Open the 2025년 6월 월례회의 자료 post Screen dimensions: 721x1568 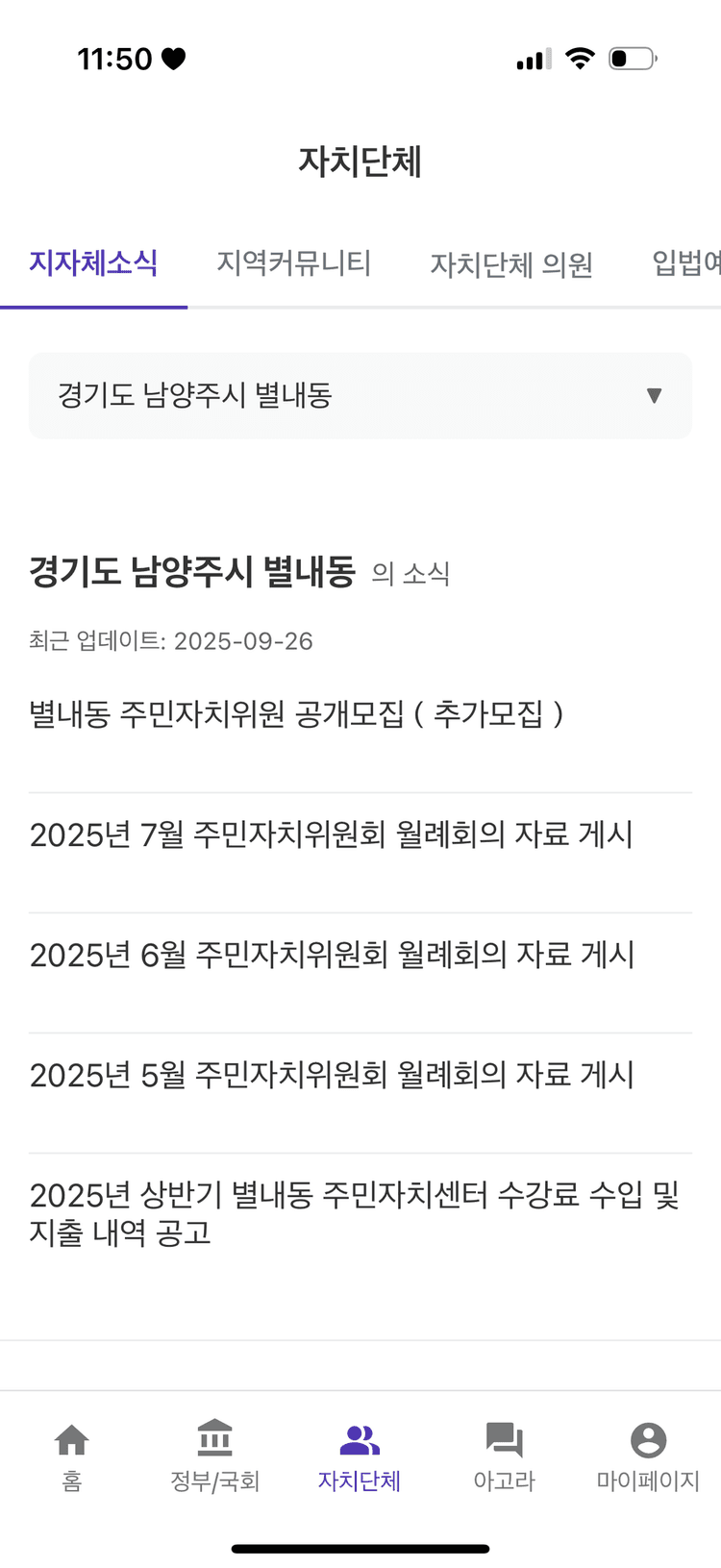click(x=332, y=955)
